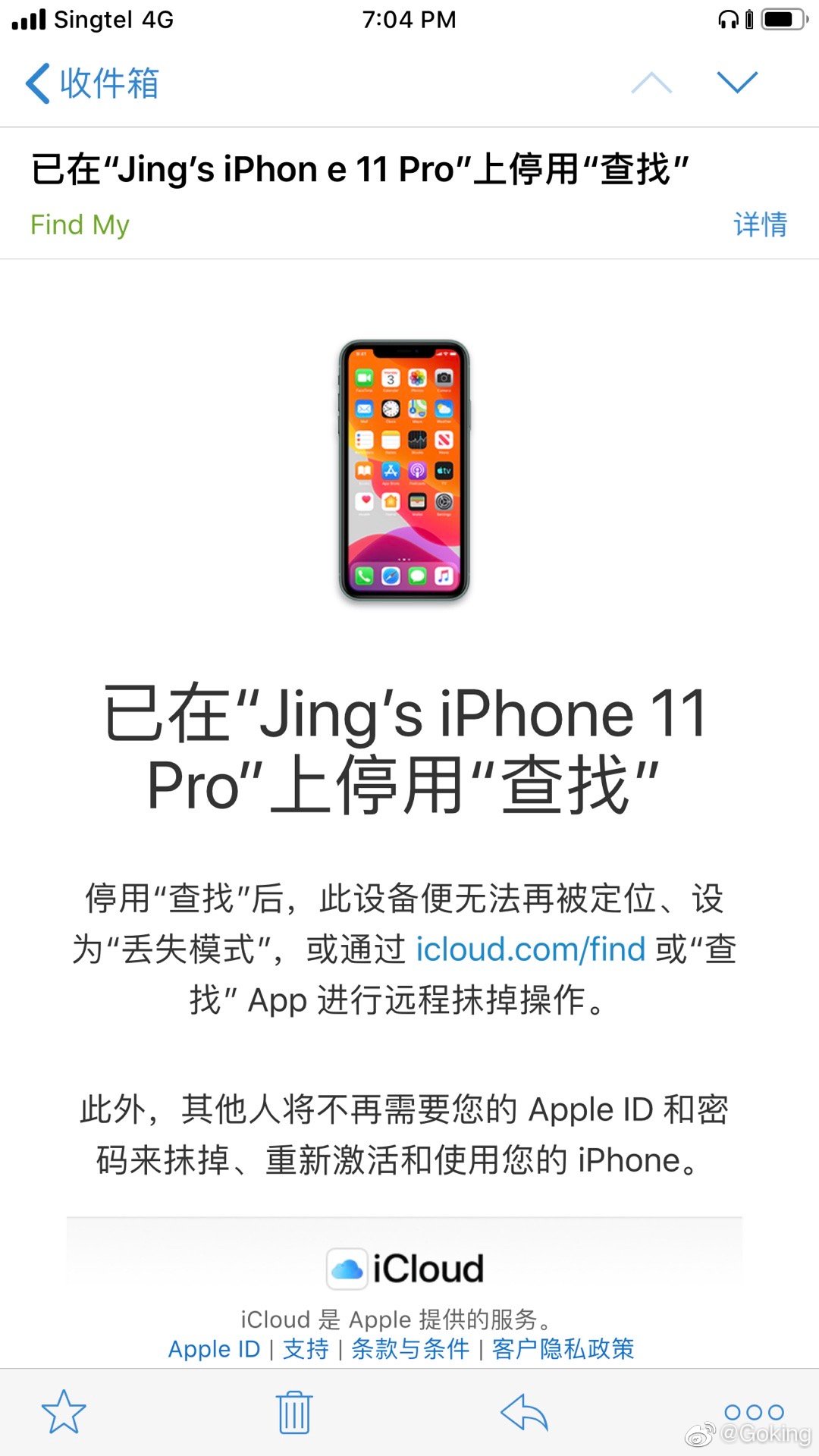
Task: Reply to this email
Action: 525,1412
